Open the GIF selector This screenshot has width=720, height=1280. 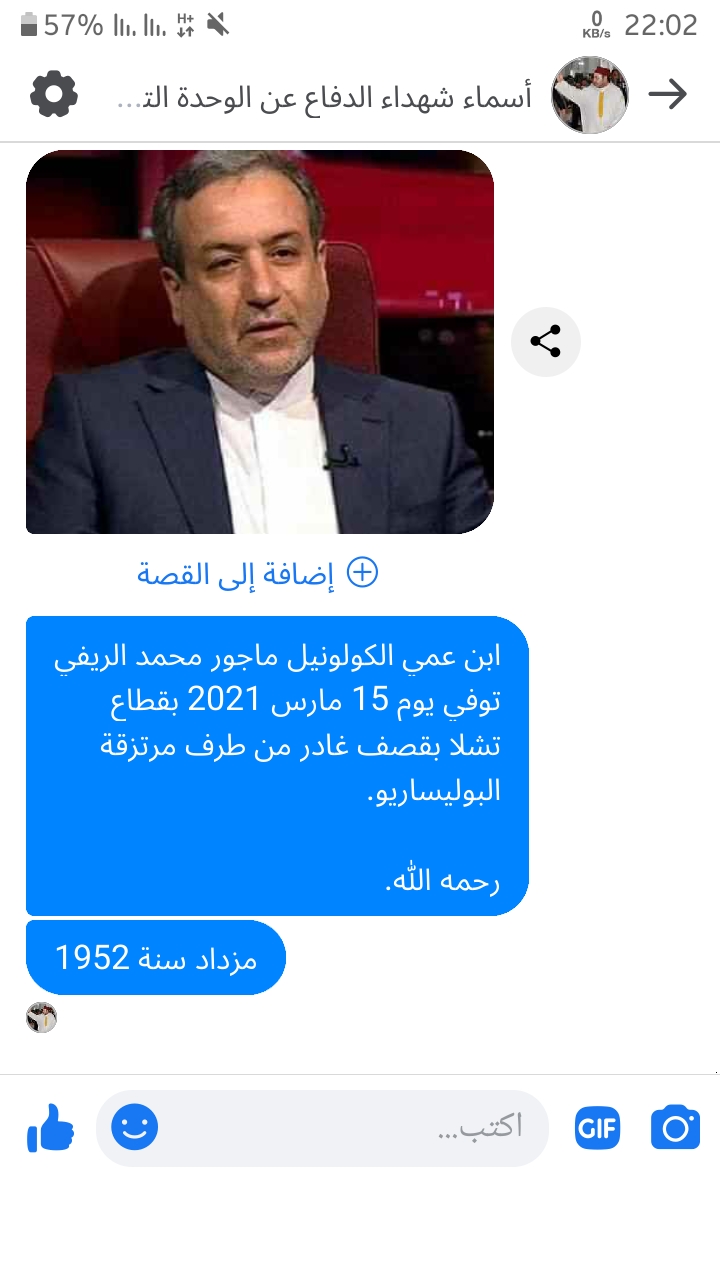(597, 1129)
